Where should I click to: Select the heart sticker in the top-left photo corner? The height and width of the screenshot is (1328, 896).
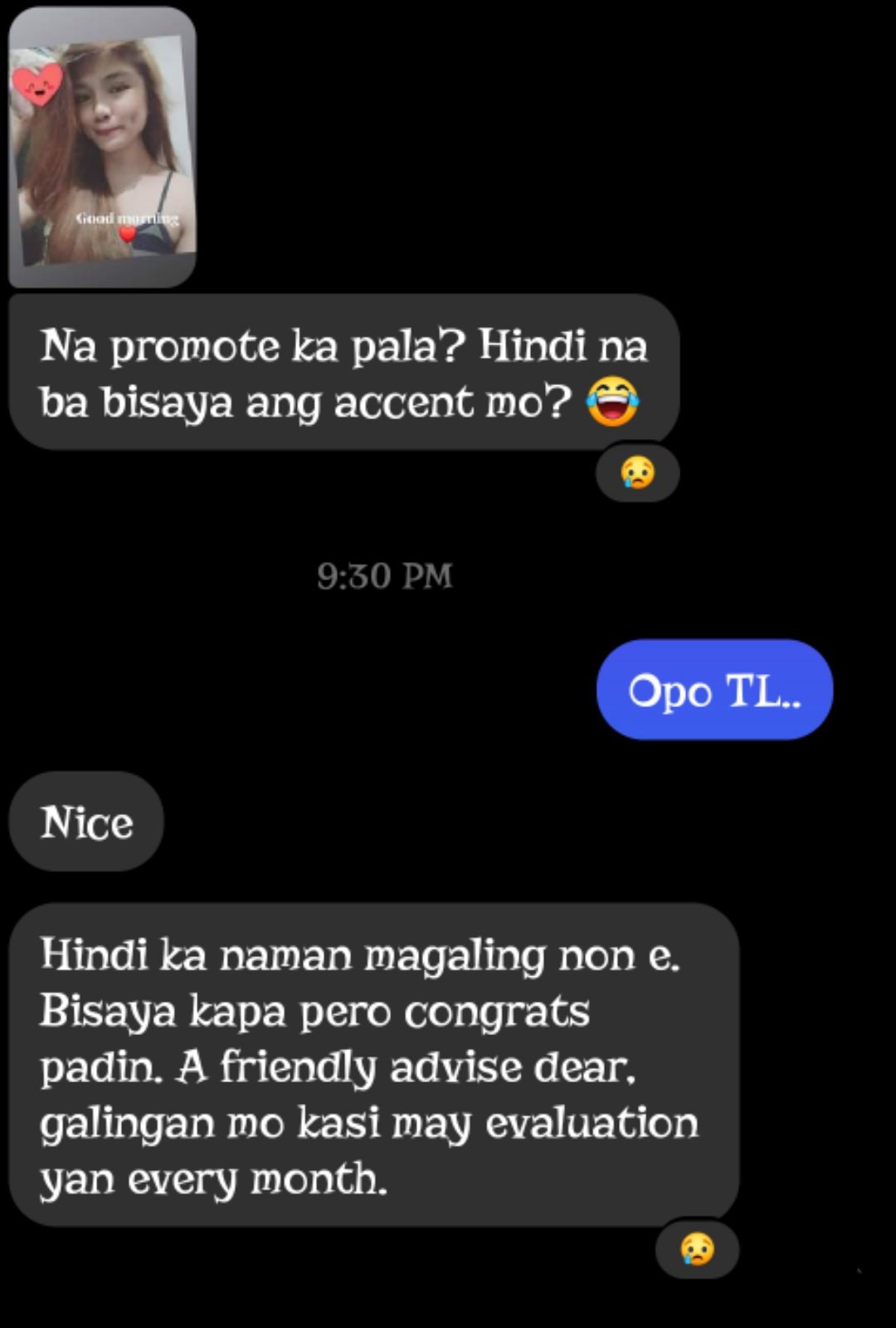(x=38, y=85)
